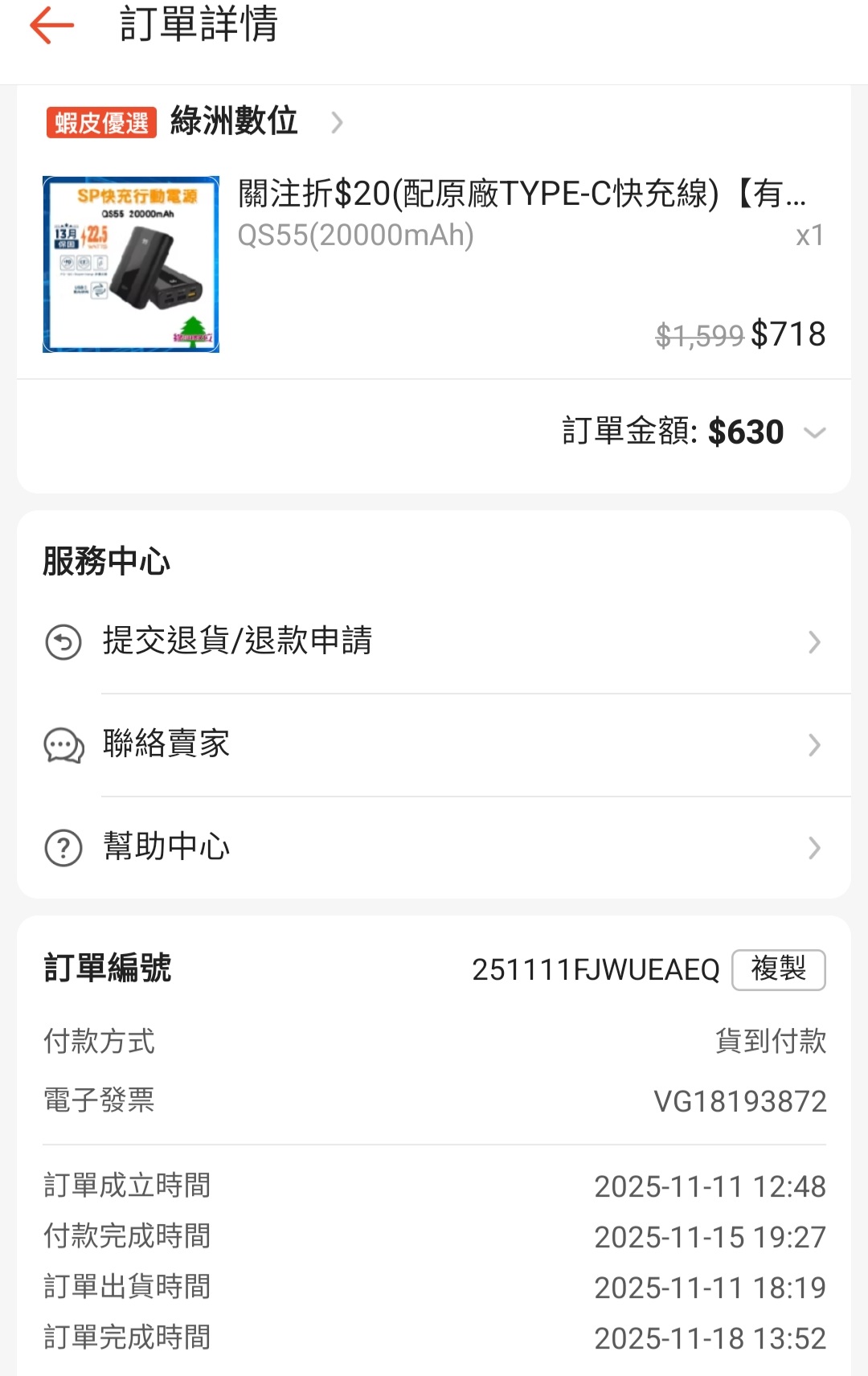This screenshot has height=1376, width=868.
Task: Open the 幫助中心 row
Action: pyautogui.click(x=434, y=847)
